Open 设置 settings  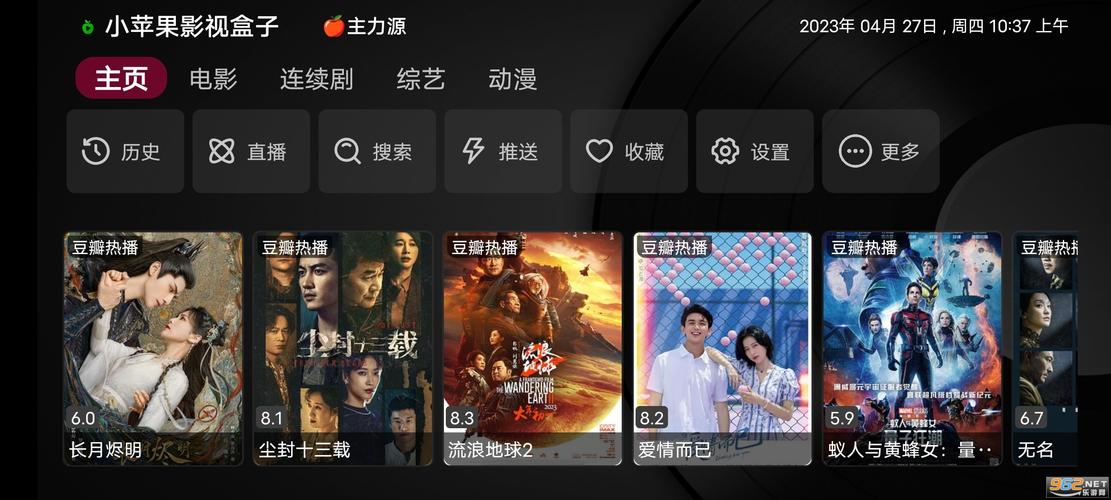tap(755, 151)
